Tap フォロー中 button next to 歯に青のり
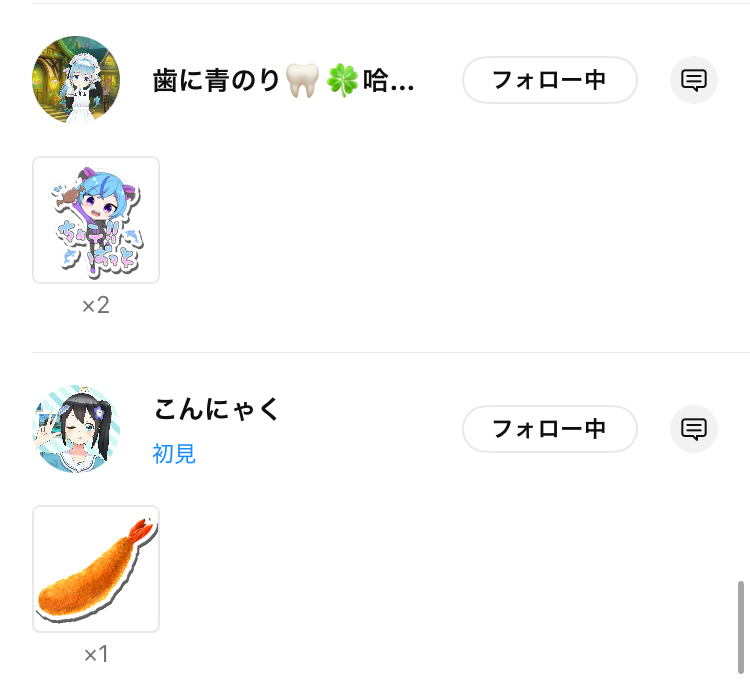Screen dimensions: 750x694 point(549,80)
